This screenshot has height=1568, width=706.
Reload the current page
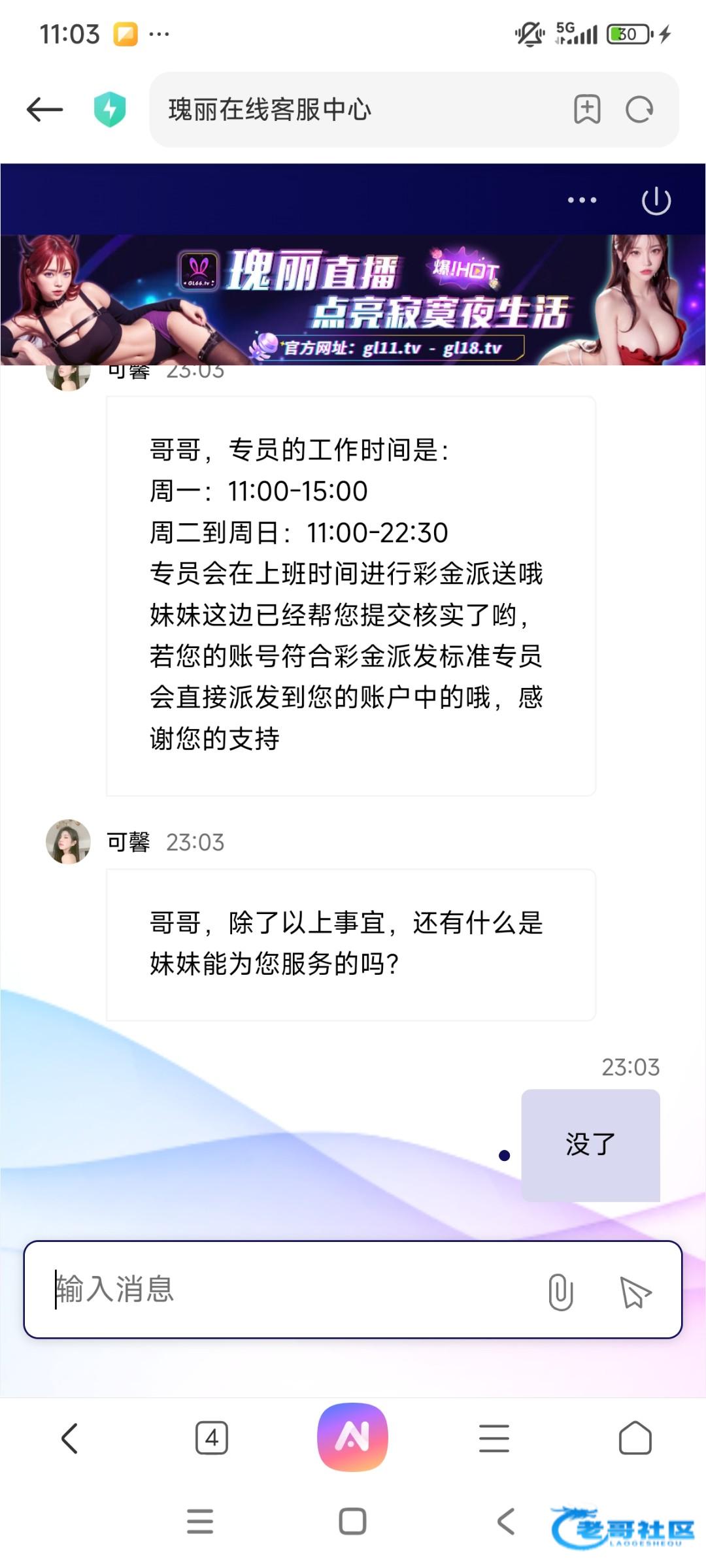[x=639, y=110]
